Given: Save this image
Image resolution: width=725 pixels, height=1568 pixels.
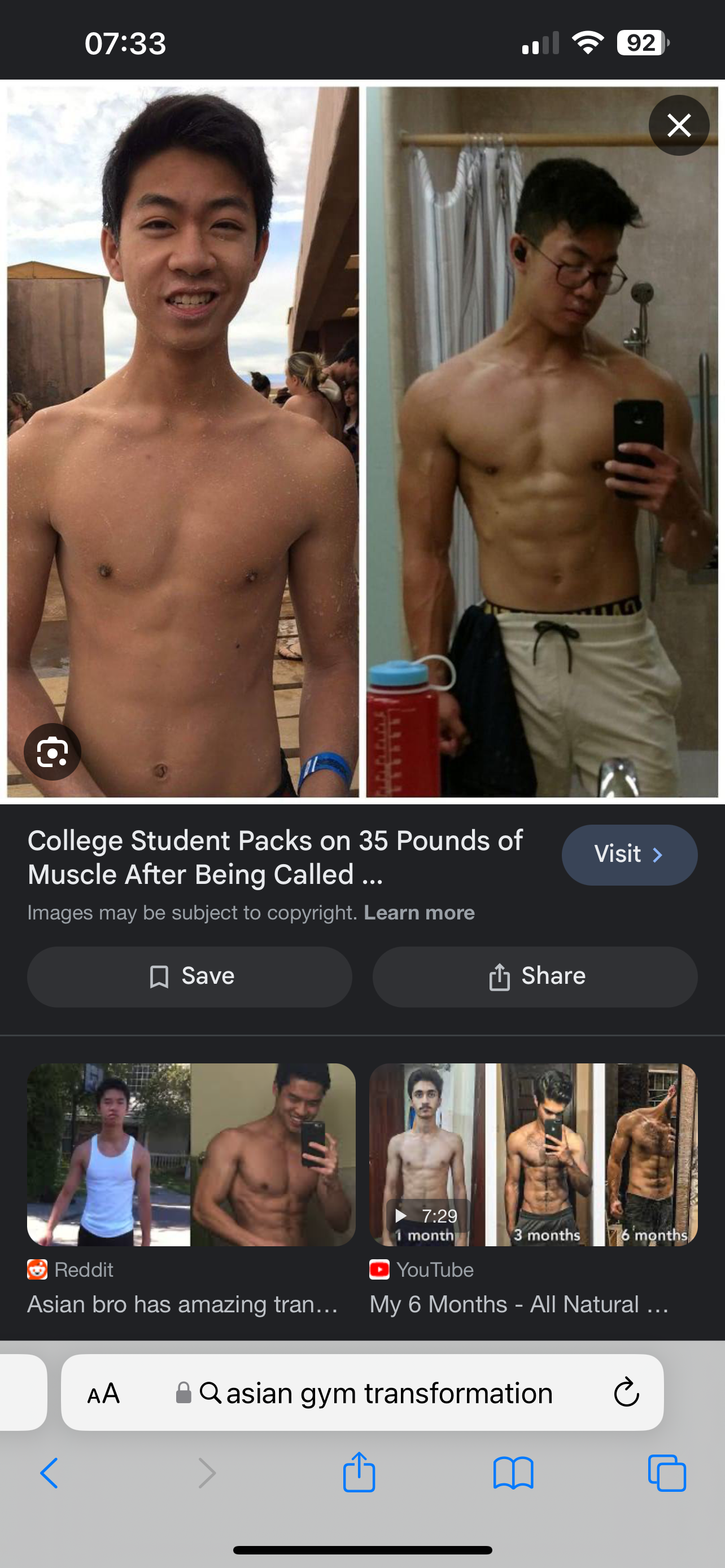Looking at the screenshot, I should pyautogui.click(x=189, y=976).
